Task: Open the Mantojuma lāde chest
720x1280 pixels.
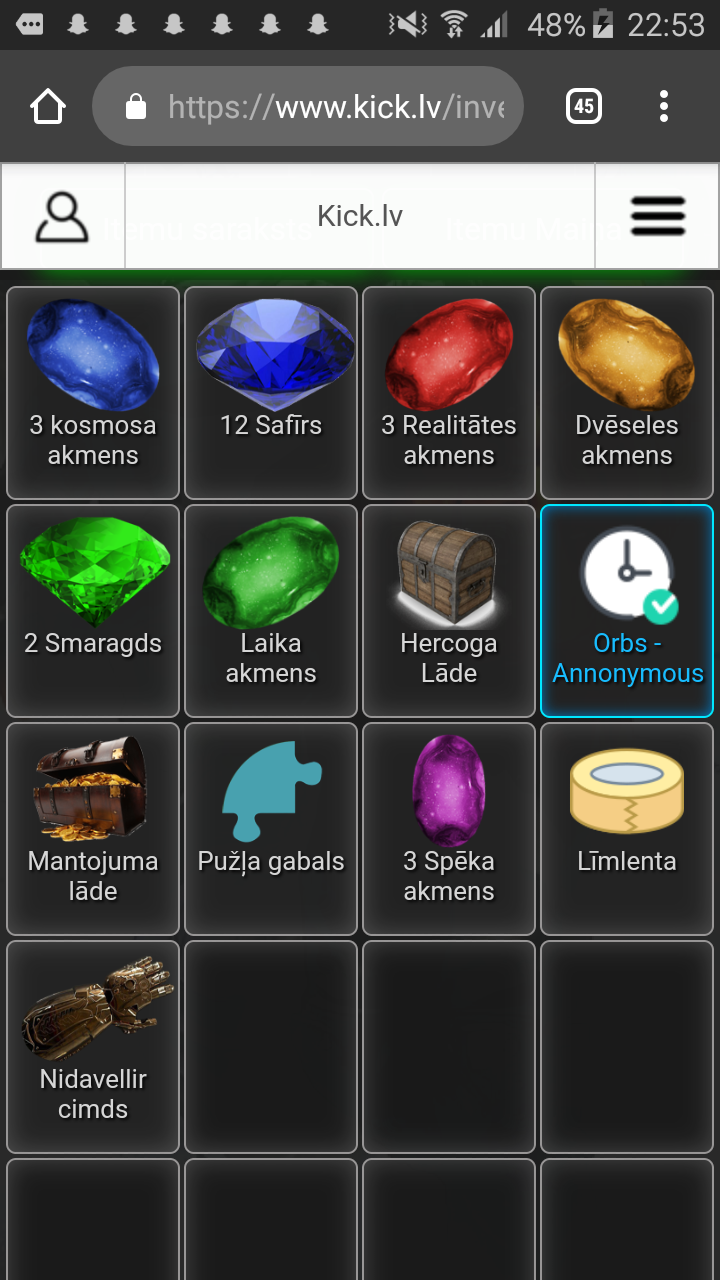Action: click(93, 828)
